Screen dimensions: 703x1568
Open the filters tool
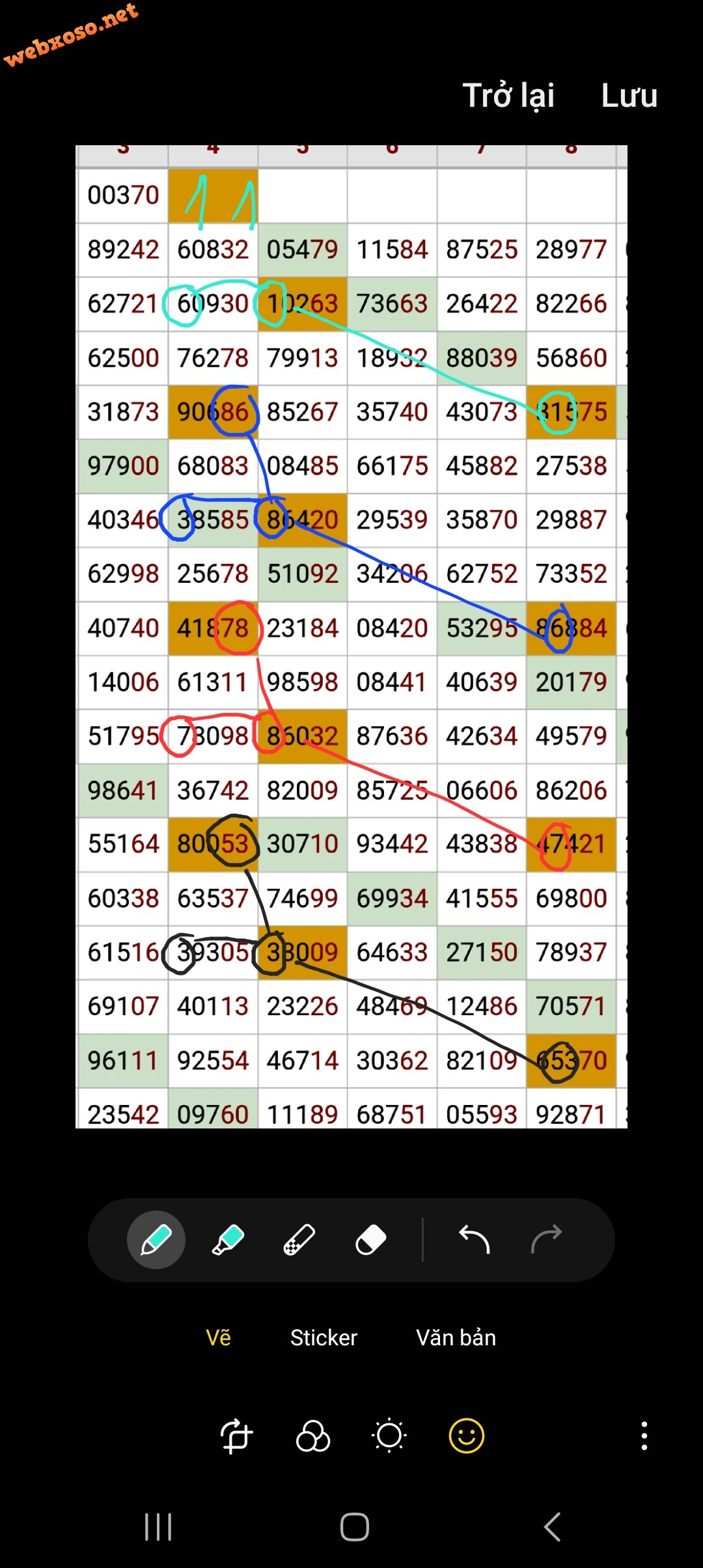(313, 1436)
